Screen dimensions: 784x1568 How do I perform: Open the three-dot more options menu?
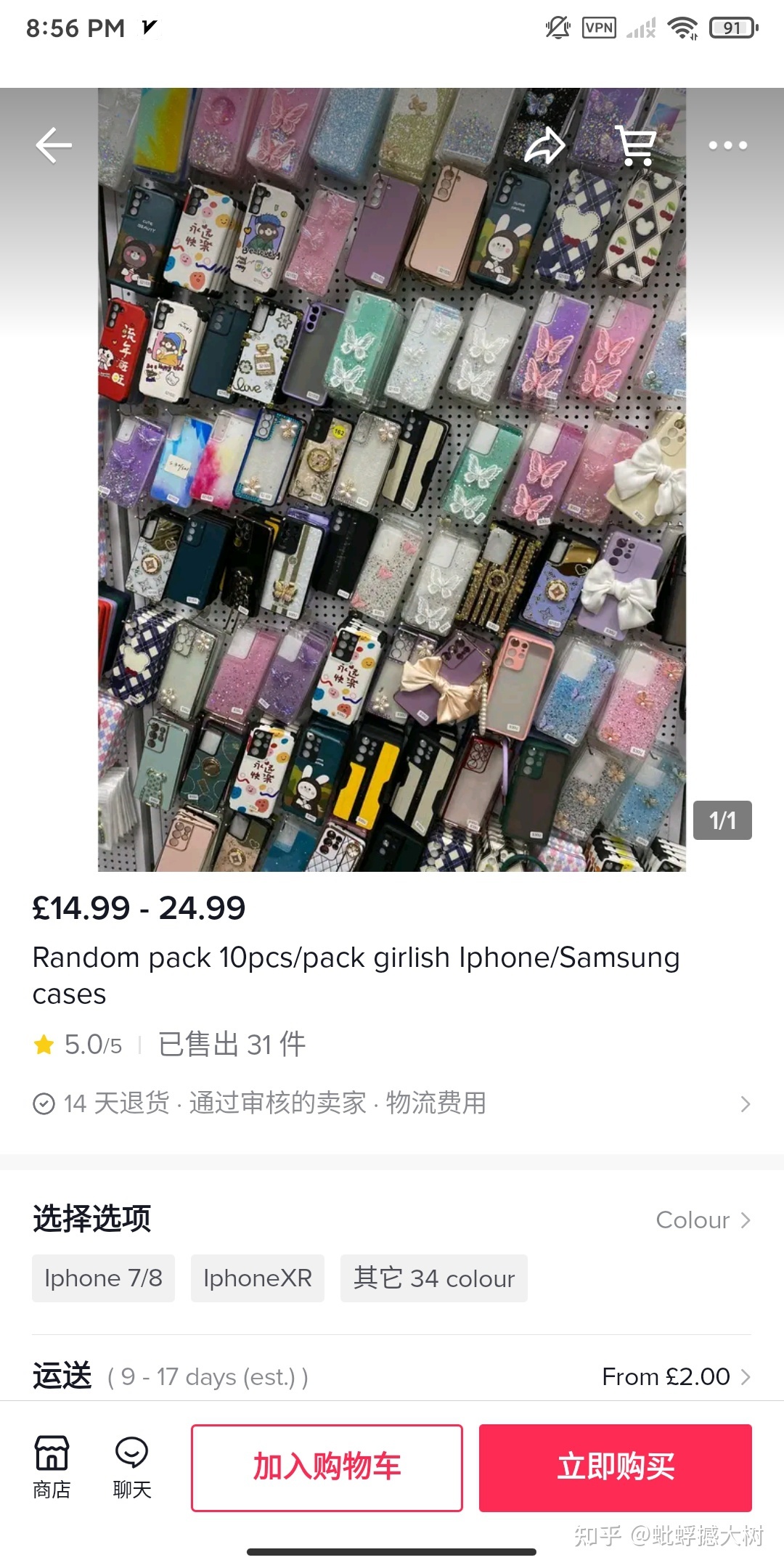pos(730,146)
